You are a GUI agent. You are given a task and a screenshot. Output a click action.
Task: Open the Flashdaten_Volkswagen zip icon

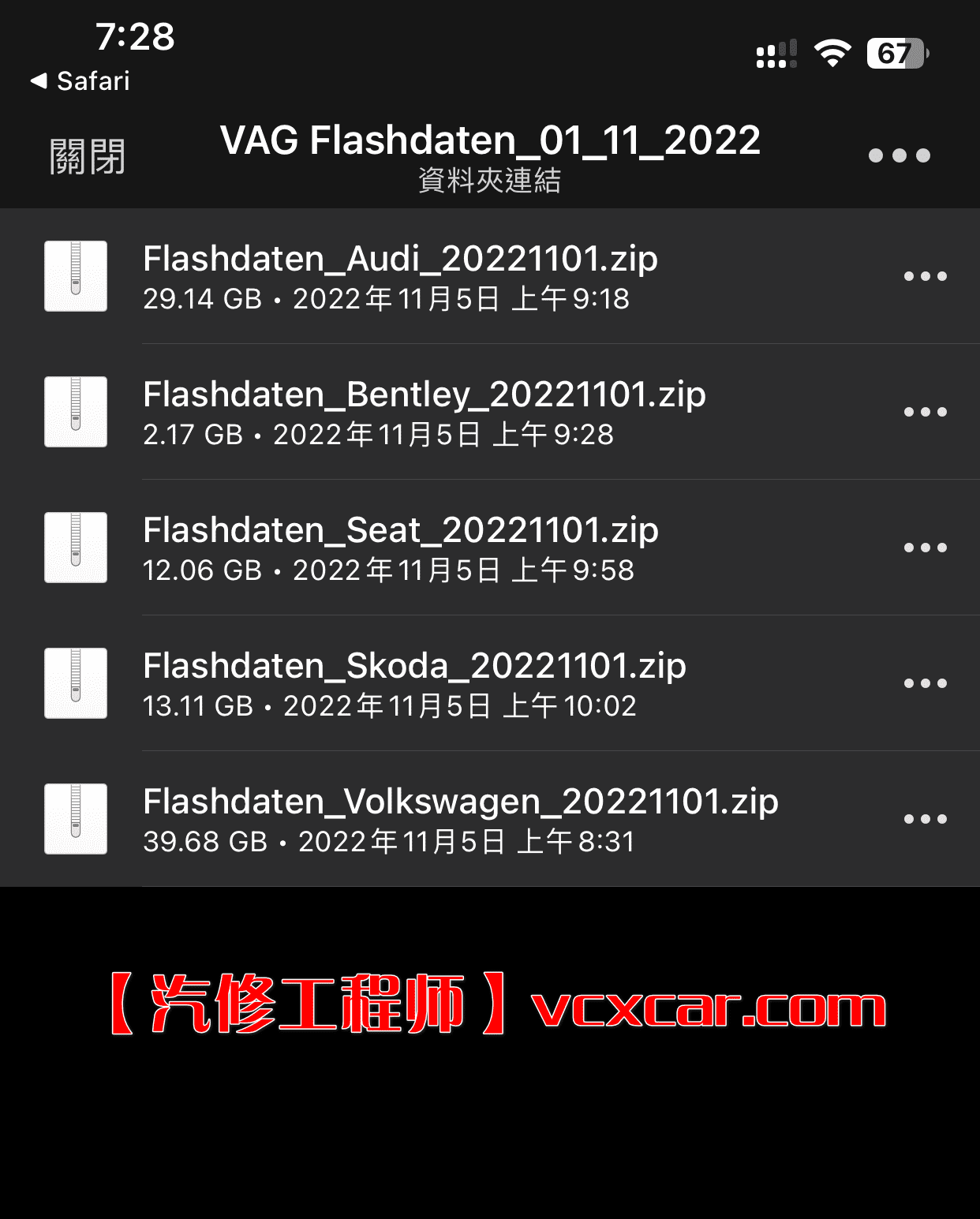(x=77, y=819)
